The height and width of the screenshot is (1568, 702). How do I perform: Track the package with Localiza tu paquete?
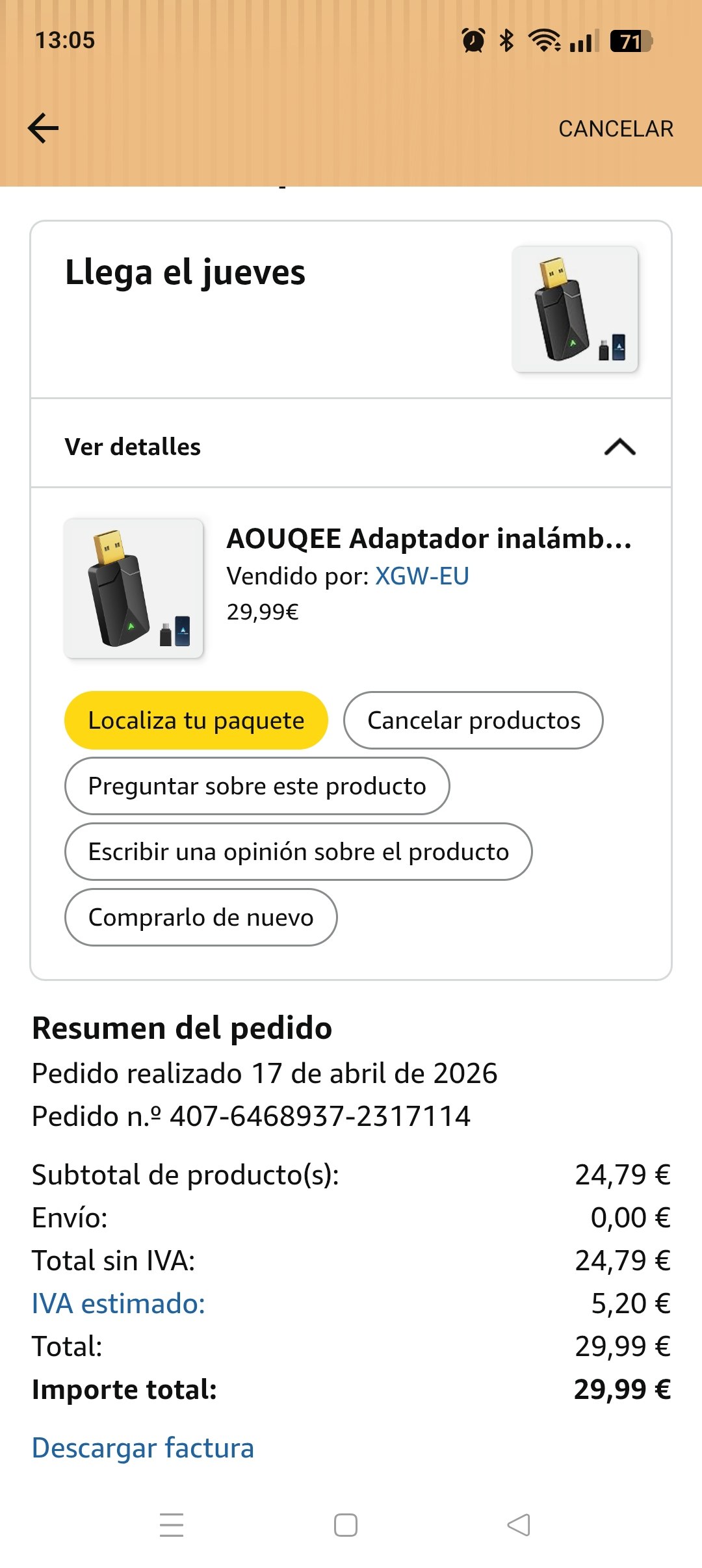tap(196, 720)
